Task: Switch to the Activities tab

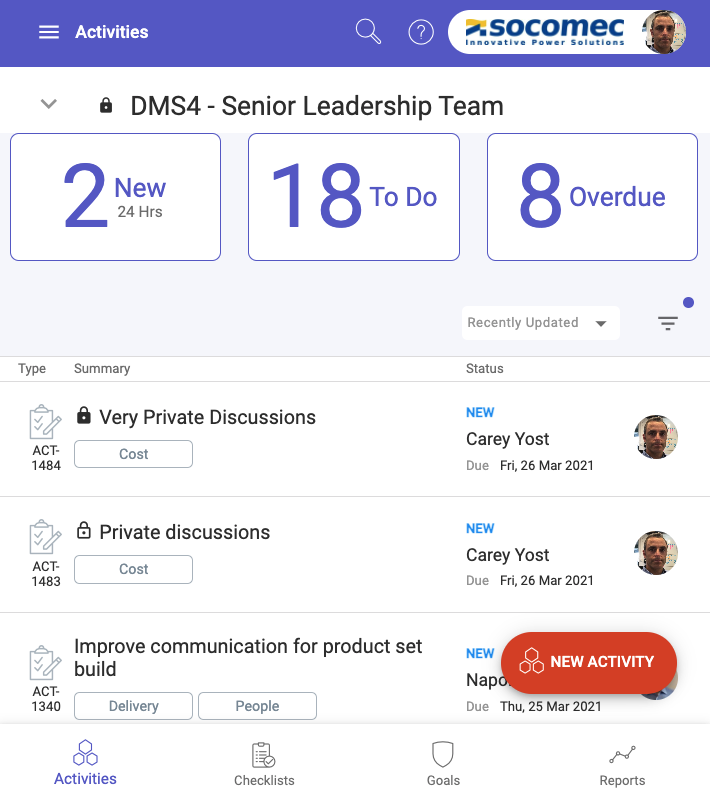Action: pyautogui.click(x=86, y=765)
